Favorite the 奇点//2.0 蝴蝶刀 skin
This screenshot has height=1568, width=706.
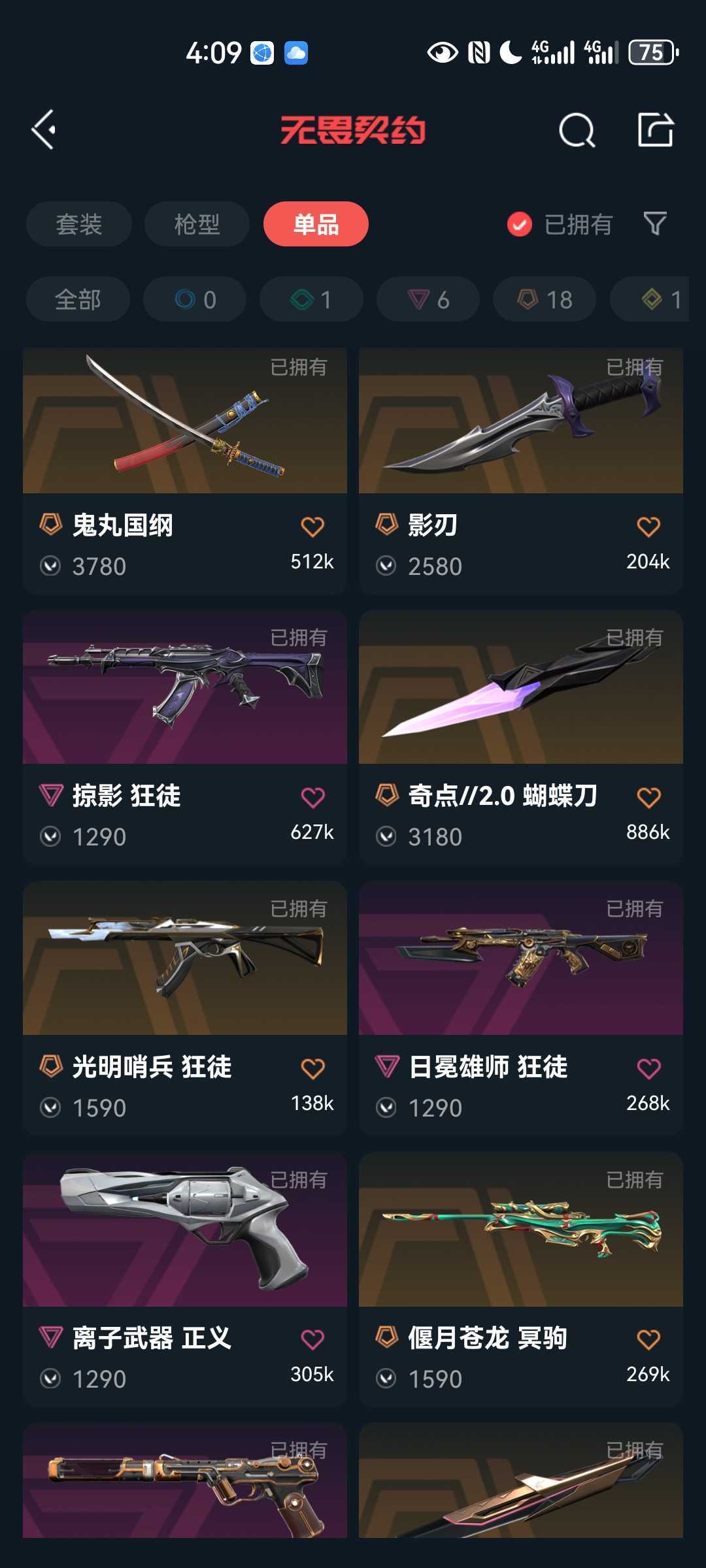[648, 797]
